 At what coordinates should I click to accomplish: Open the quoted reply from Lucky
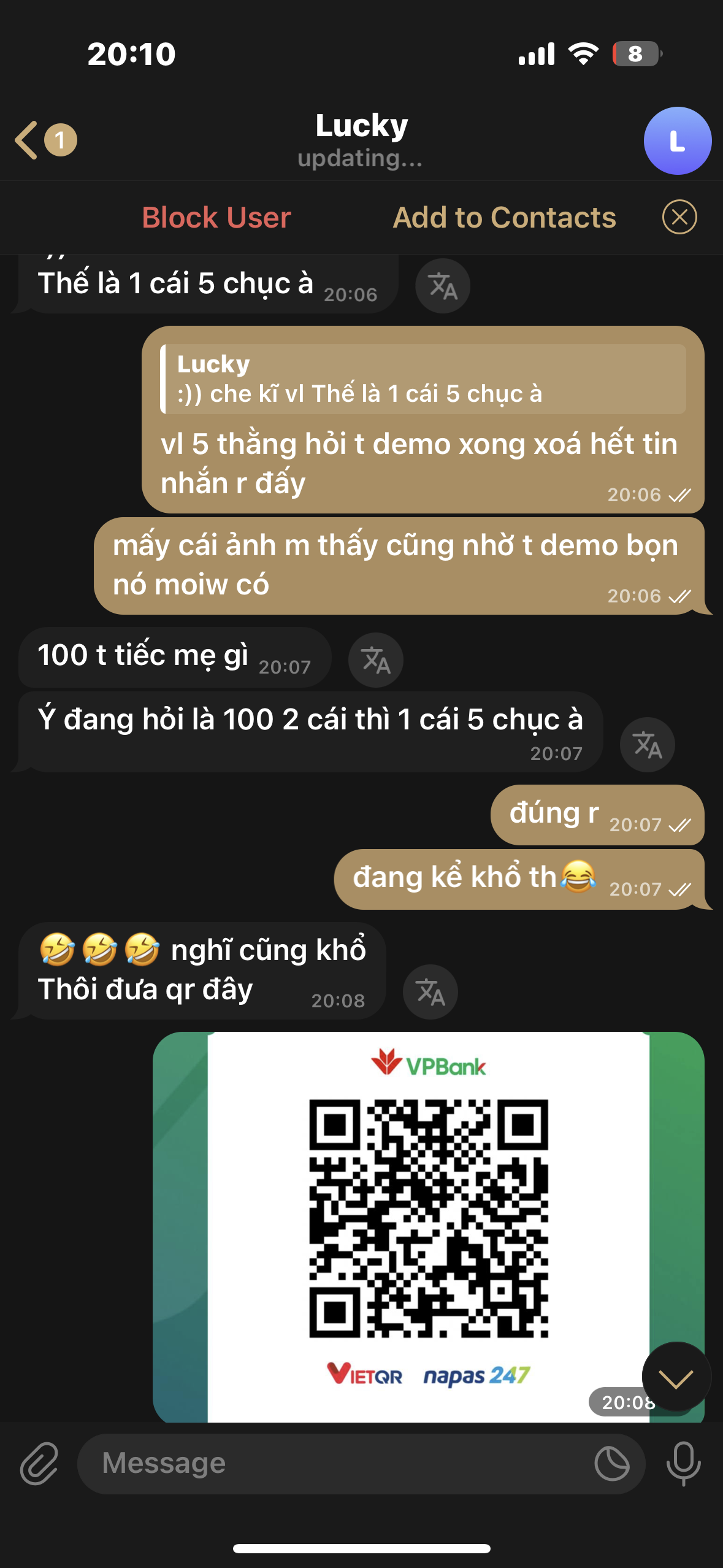(422, 379)
